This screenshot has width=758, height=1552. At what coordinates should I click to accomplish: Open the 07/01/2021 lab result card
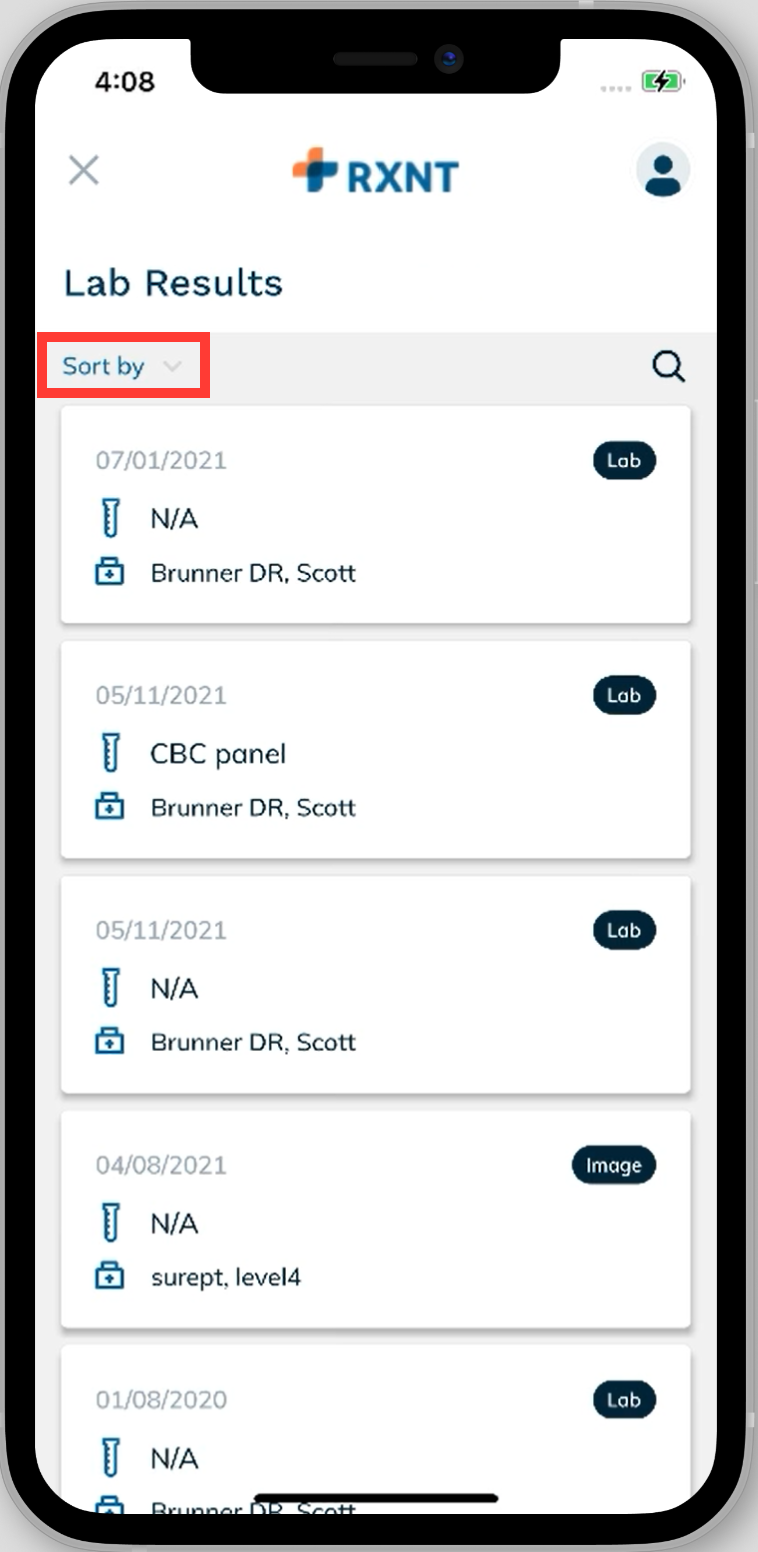376,514
